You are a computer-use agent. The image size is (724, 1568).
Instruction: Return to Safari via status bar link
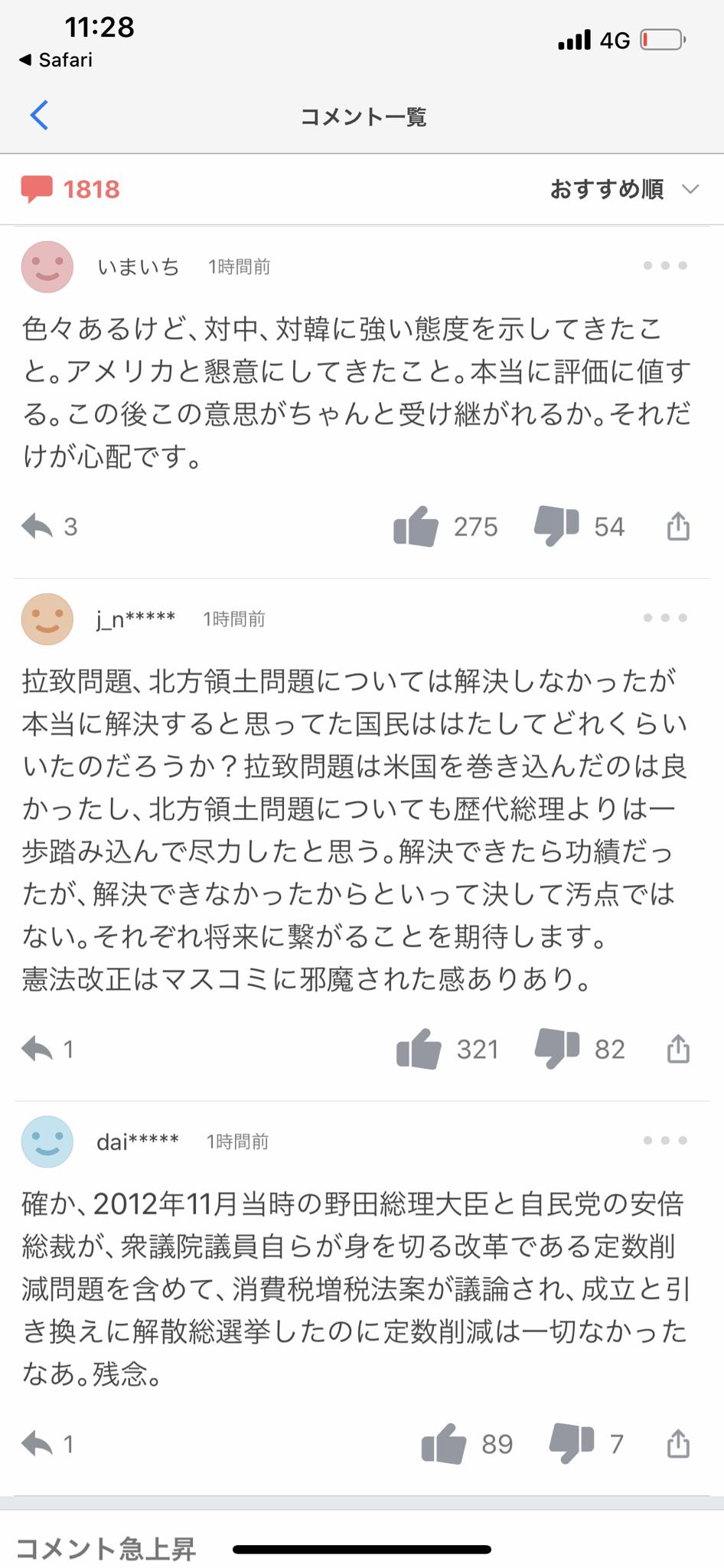(56, 60)
